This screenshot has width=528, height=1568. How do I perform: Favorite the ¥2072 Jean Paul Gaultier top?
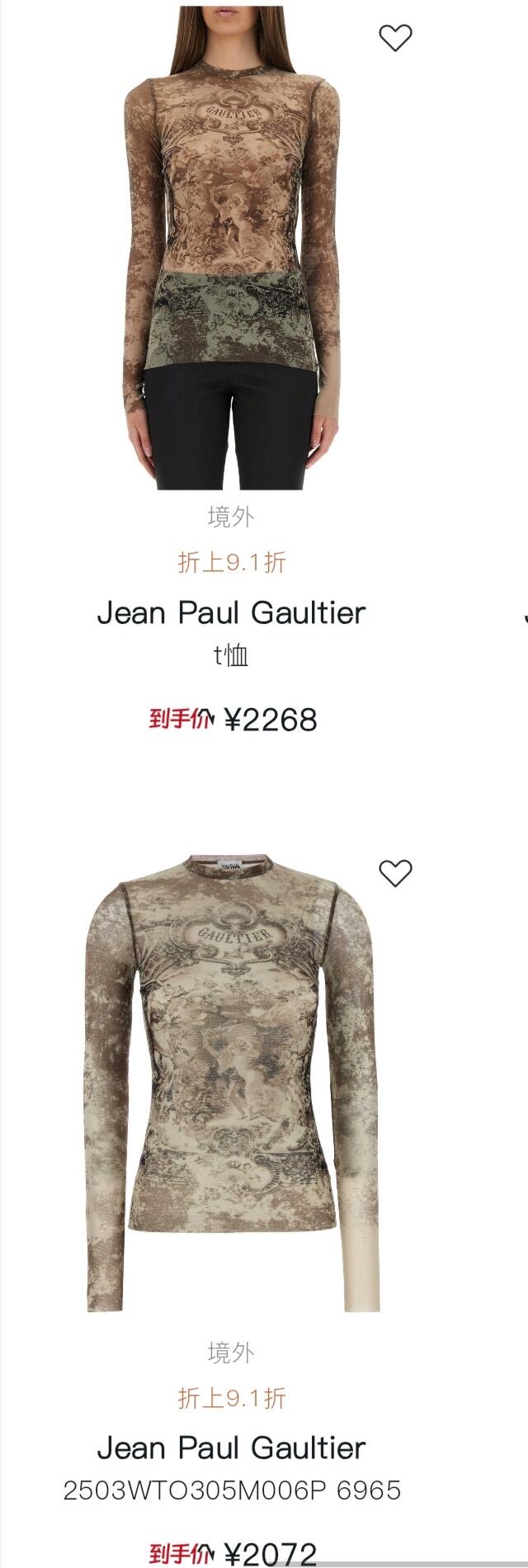point(395,872)
